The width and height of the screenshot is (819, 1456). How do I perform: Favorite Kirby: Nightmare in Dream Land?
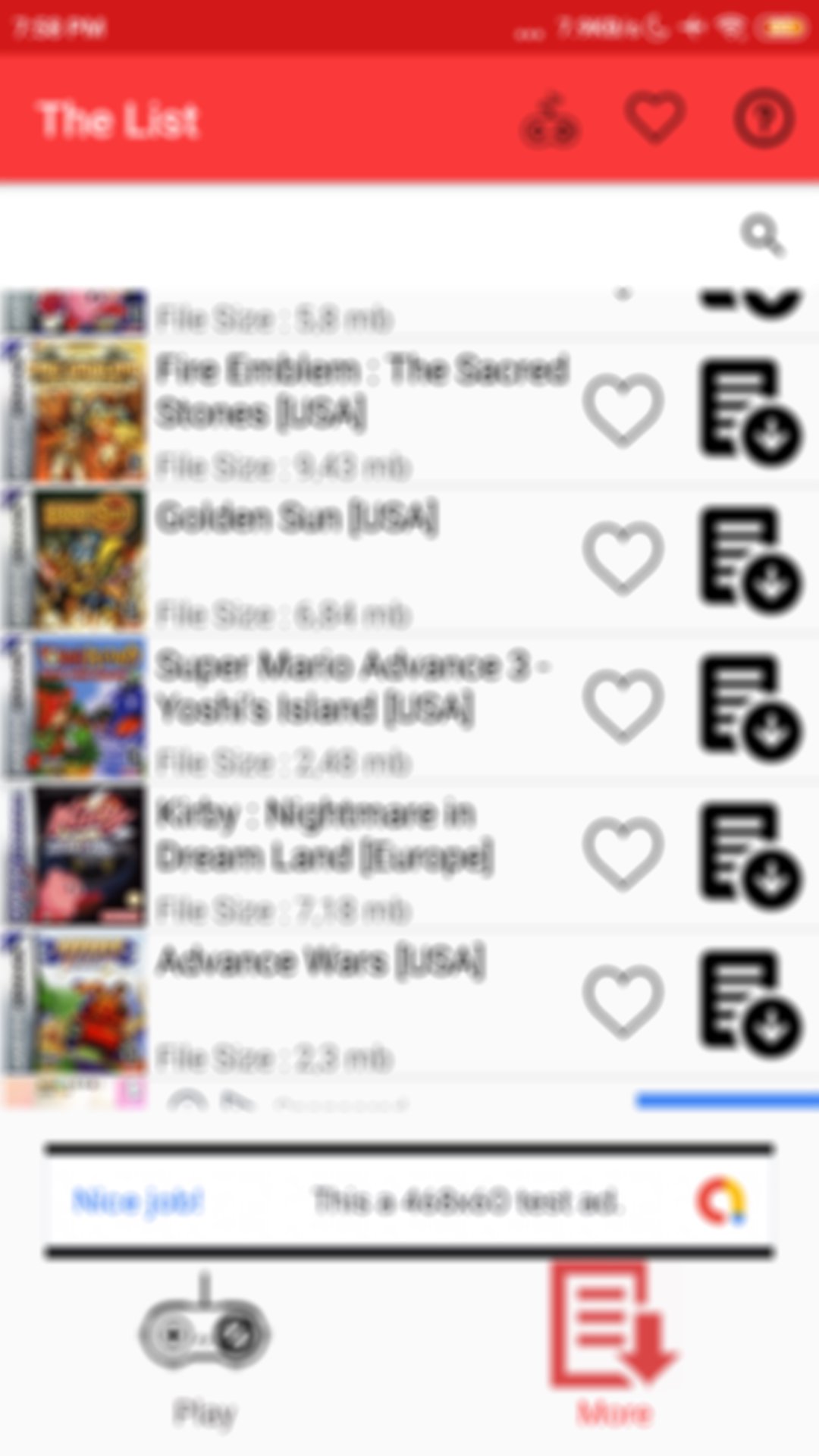[x=623, y=854]
